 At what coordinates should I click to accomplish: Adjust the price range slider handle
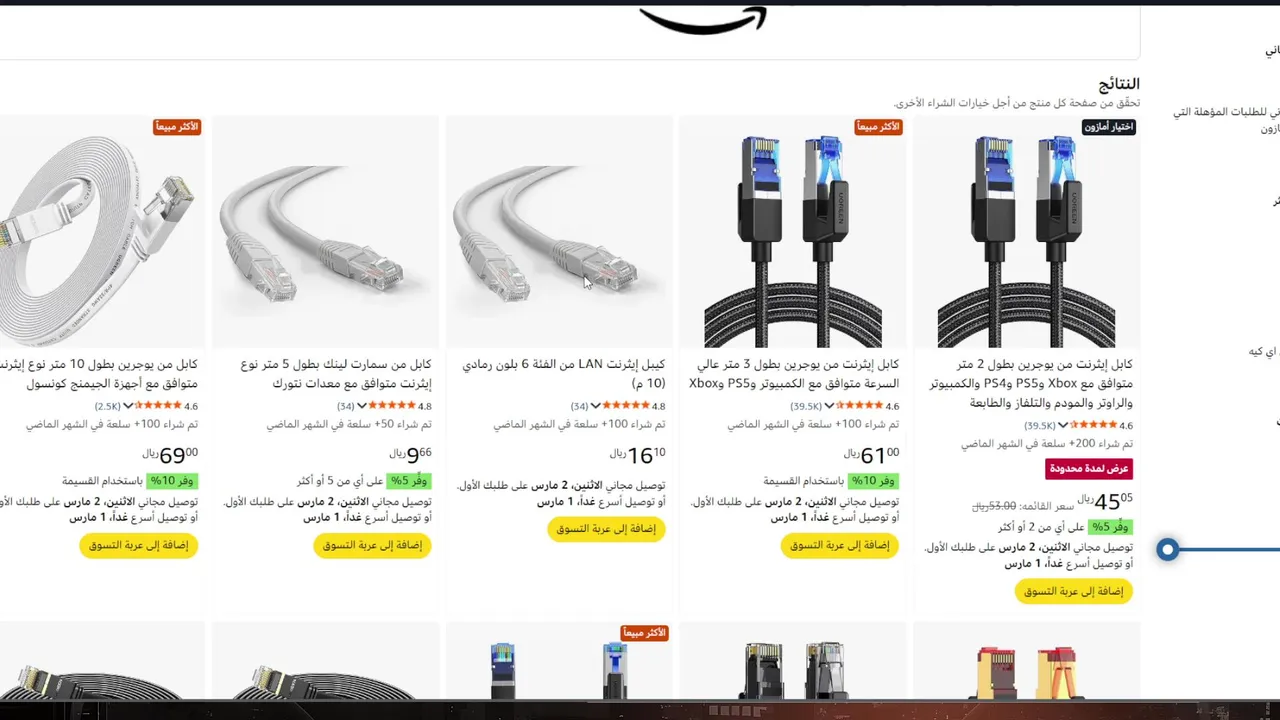[x=1167, y=549]
